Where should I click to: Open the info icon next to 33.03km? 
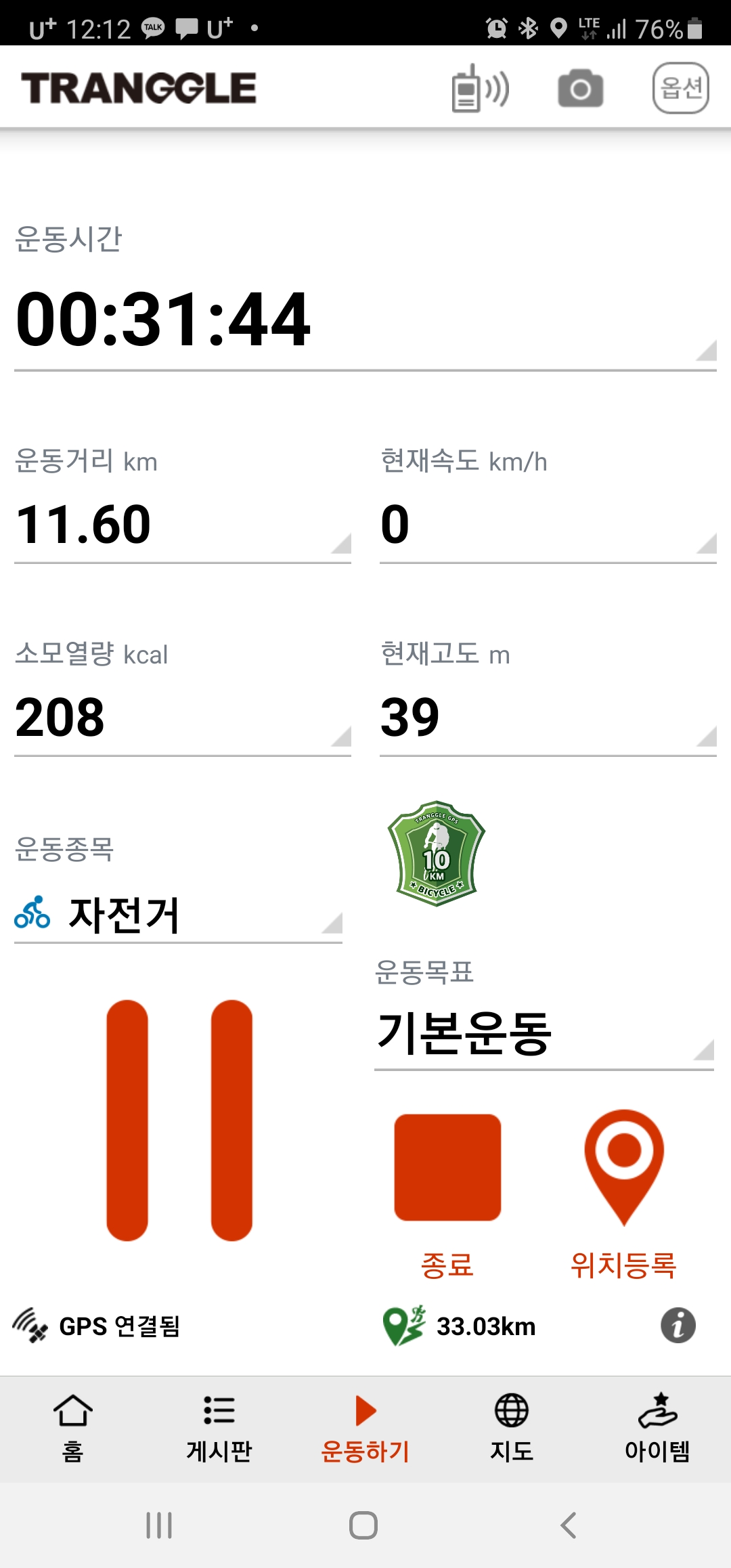coord(678,1326)
